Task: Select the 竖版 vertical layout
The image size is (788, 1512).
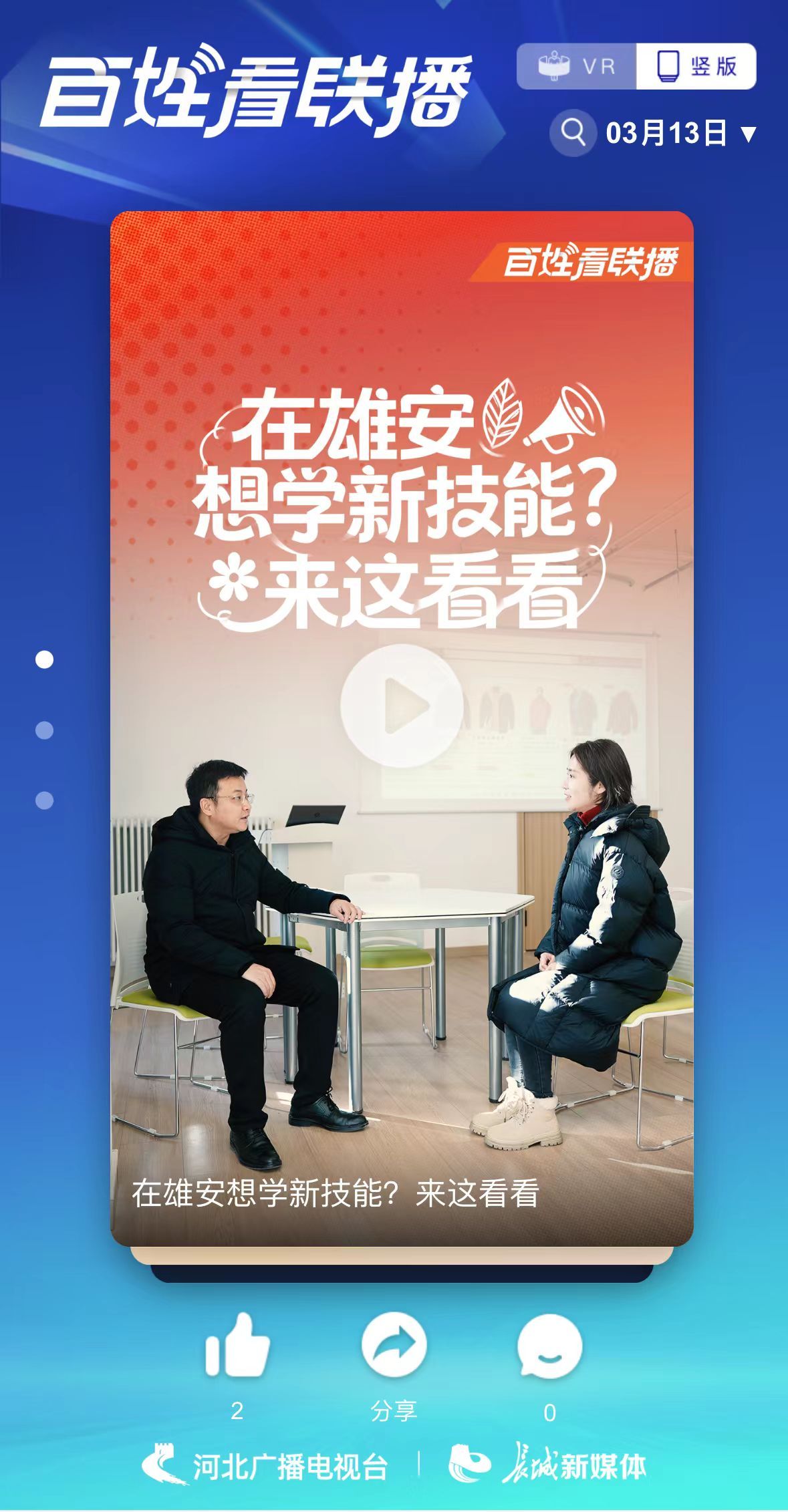Action: 696,66
